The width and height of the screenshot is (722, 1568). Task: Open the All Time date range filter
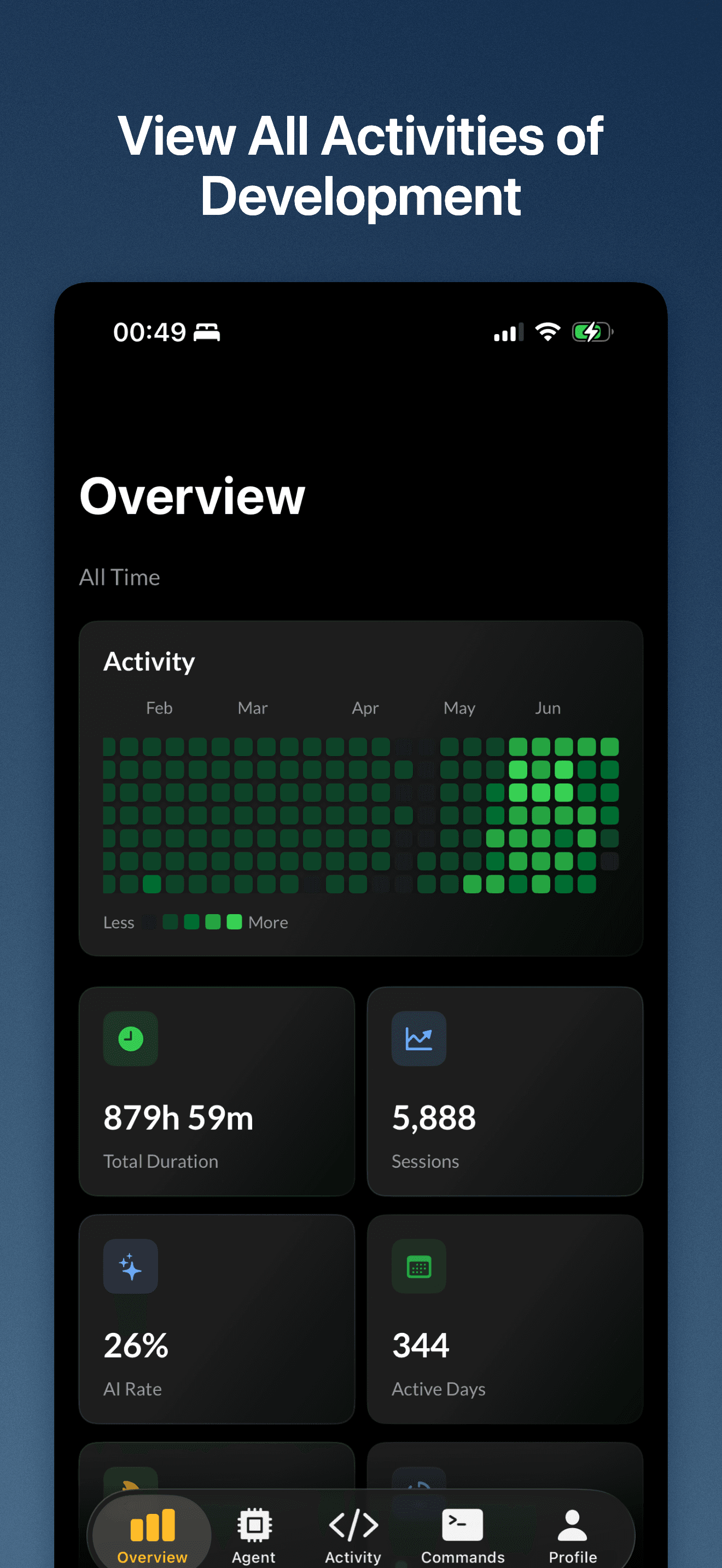point(120,576)
